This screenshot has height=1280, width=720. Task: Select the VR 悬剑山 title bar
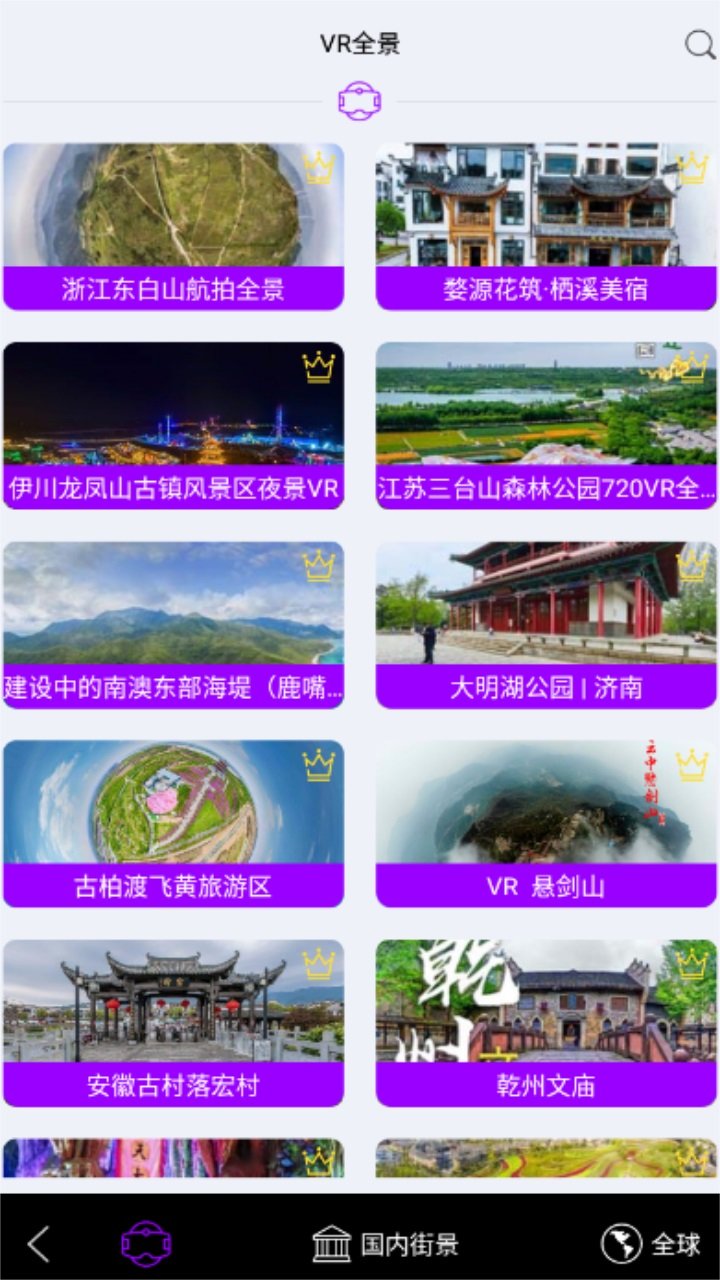tap(546, 885)
